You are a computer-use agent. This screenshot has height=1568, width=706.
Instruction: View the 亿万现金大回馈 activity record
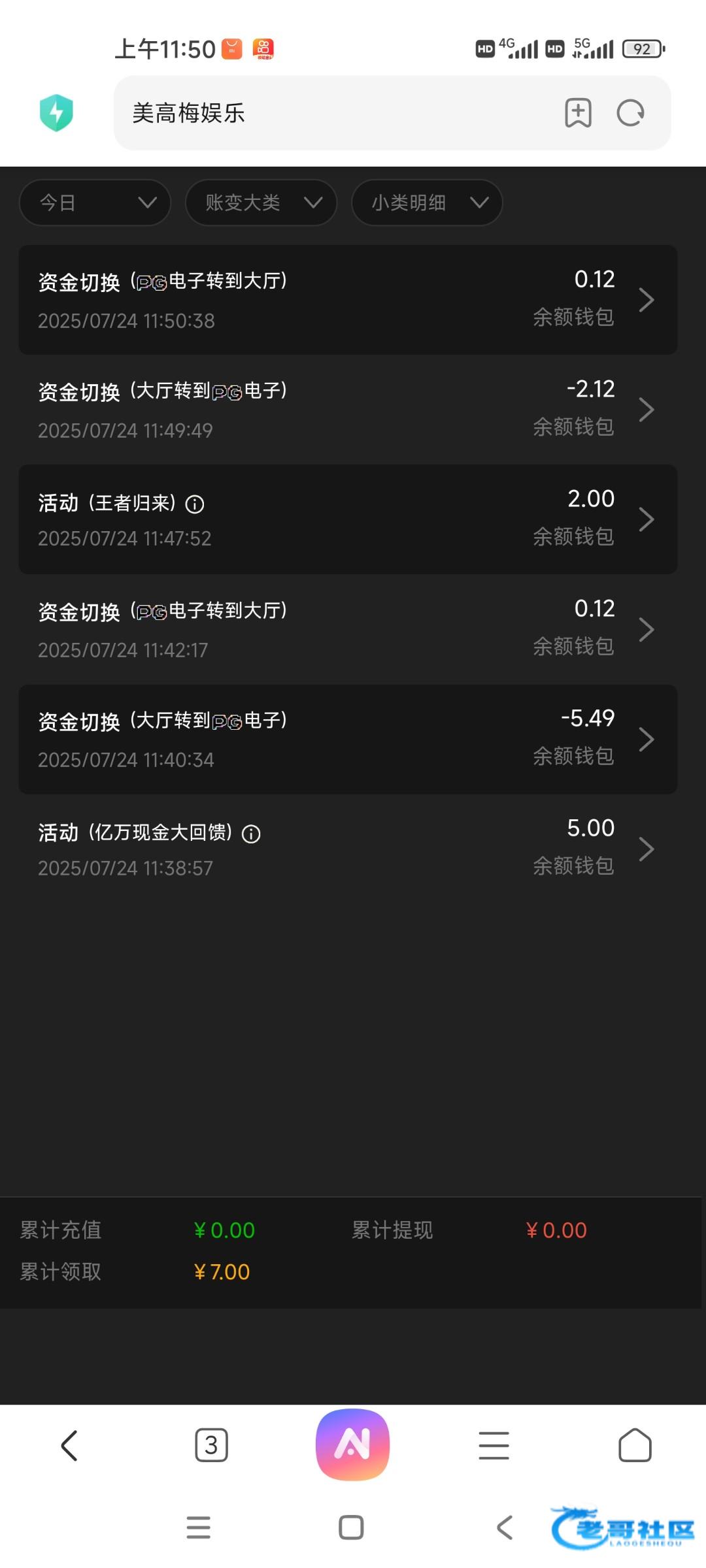tap(348, 849)
